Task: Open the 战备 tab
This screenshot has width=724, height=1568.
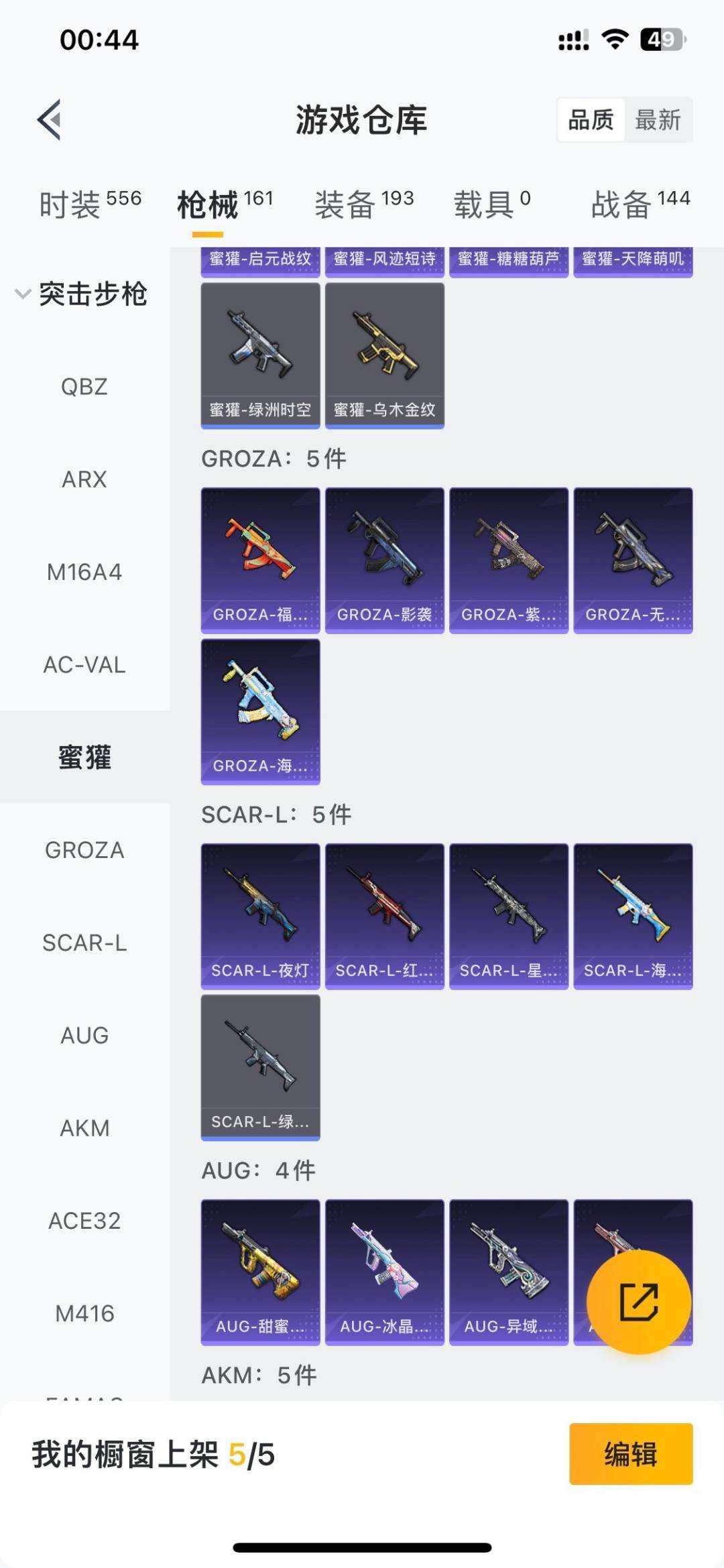Action: coord(640,204)
